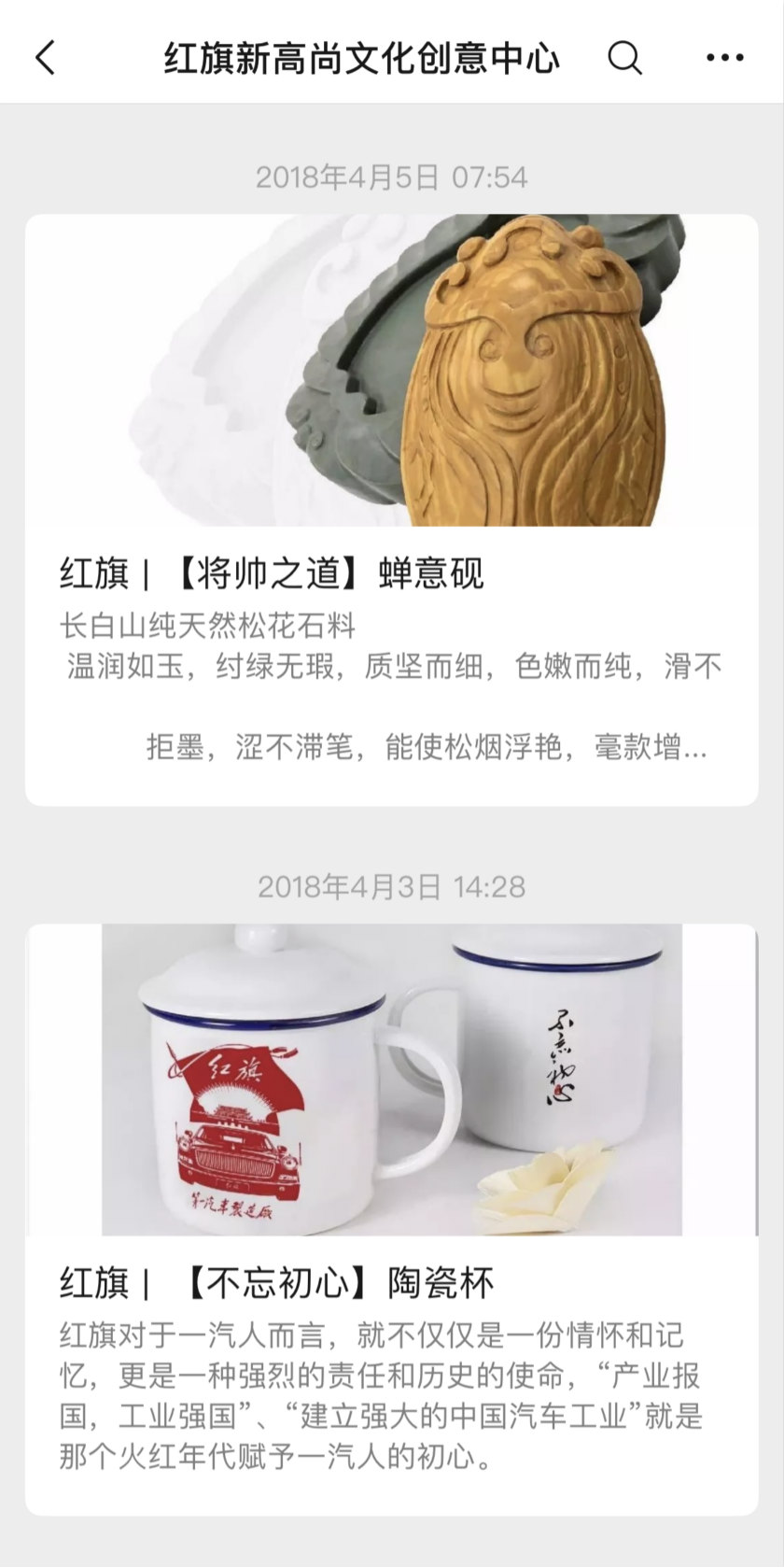Open the three-dot more options menu
Screen dimensions: 784x1567
pos(724,58)
